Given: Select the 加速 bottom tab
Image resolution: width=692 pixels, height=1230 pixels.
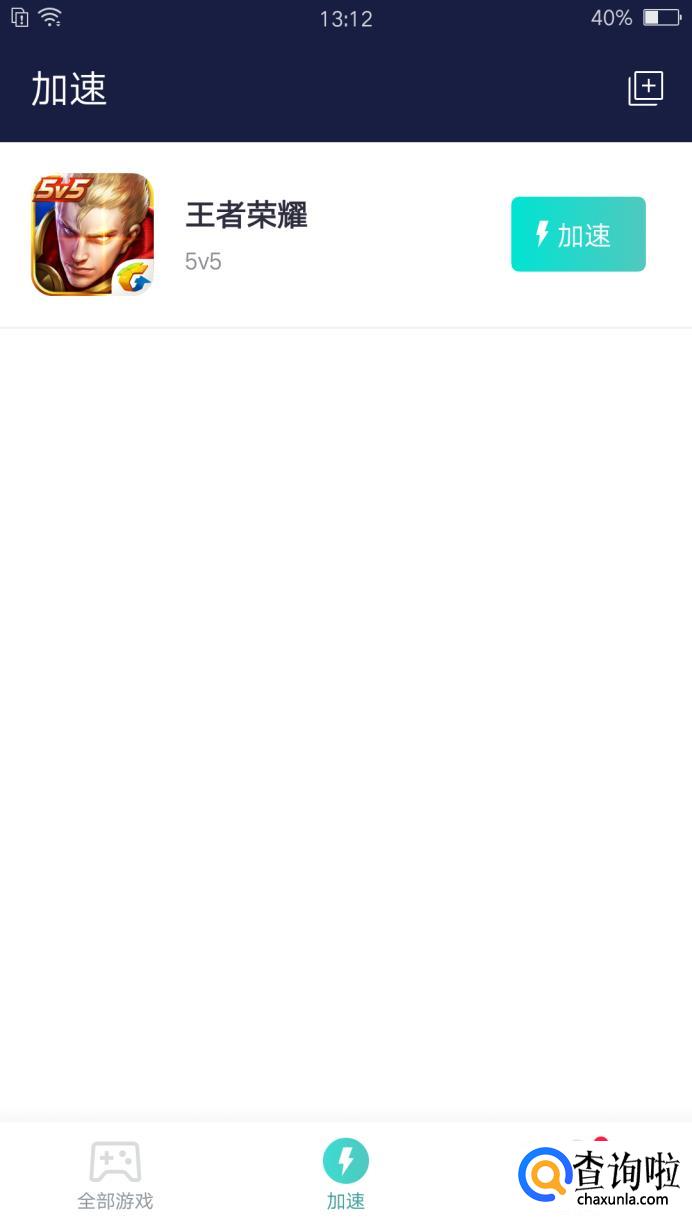Looking at the screenshot, I should click(x=346, y=1175).
